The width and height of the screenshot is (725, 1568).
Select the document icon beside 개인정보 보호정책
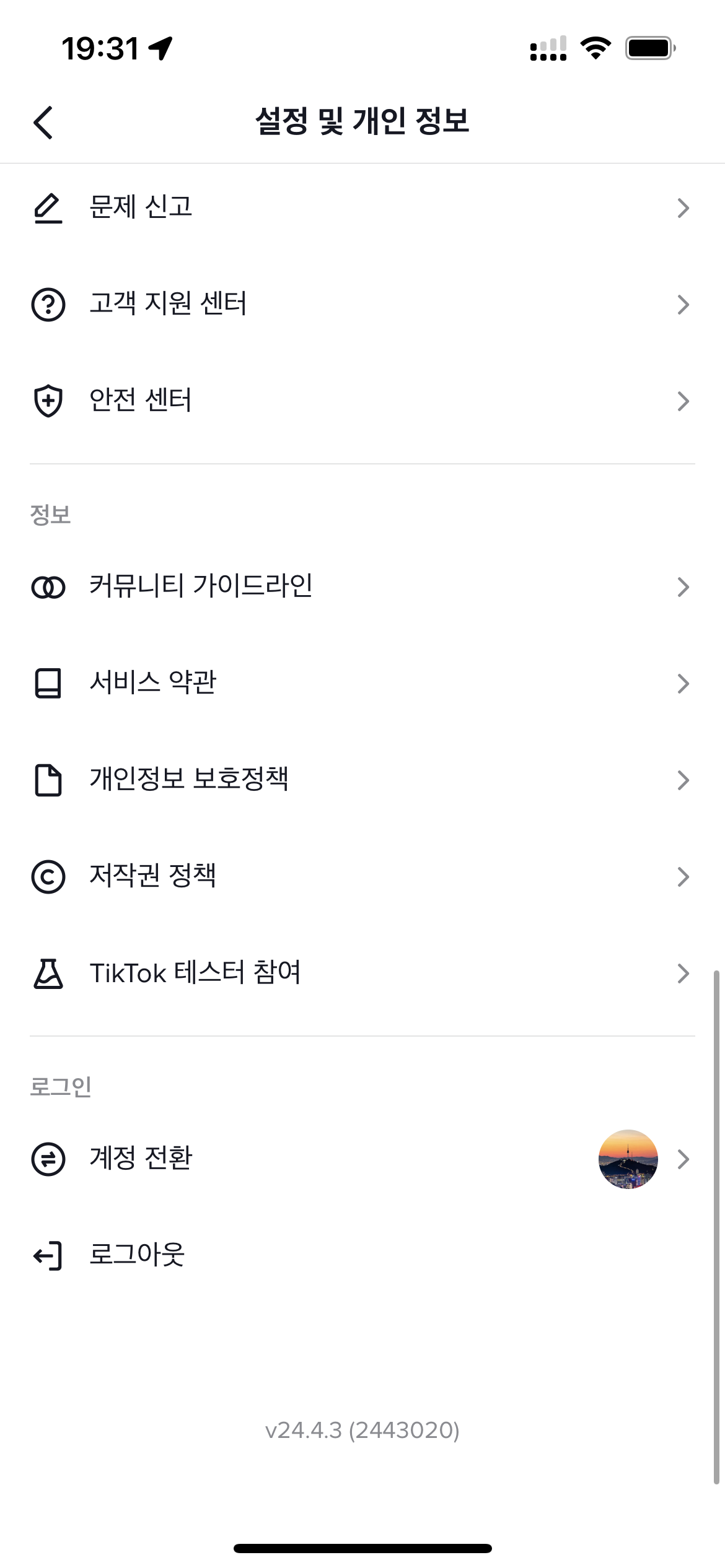(48, 780)
